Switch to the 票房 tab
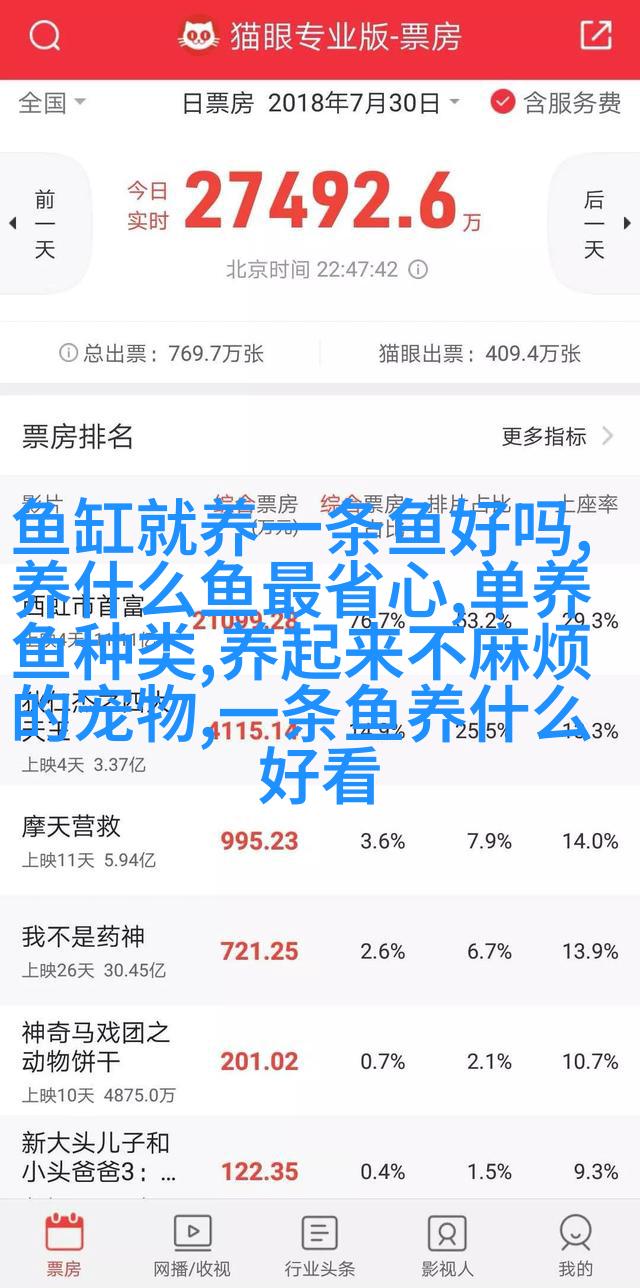The width and height of the screenshot is (640, 1288). click(x=64, y=1244)
